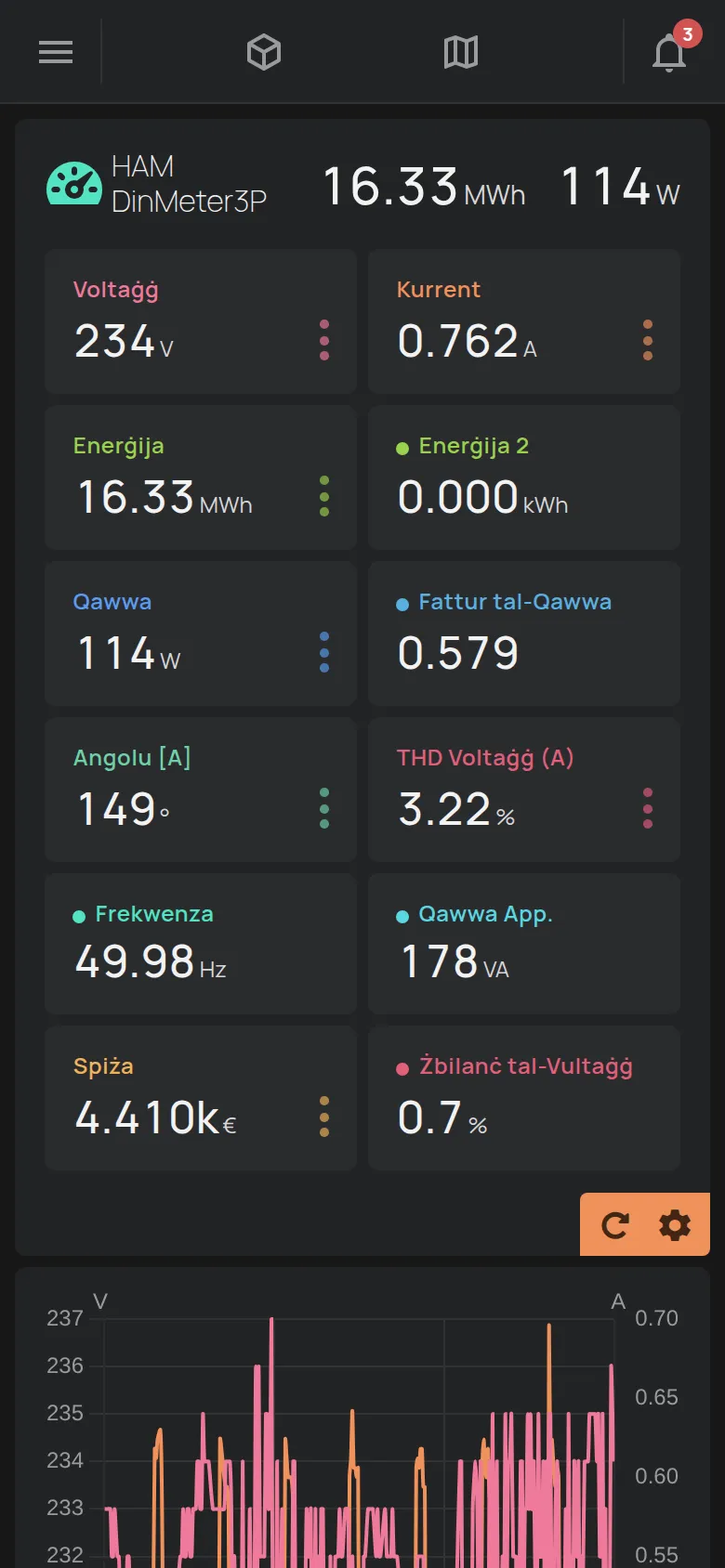The image size is (725, 1568).
Task: Open the three-dot menu for THD Voltaġġ (A)
Action: 648,808
